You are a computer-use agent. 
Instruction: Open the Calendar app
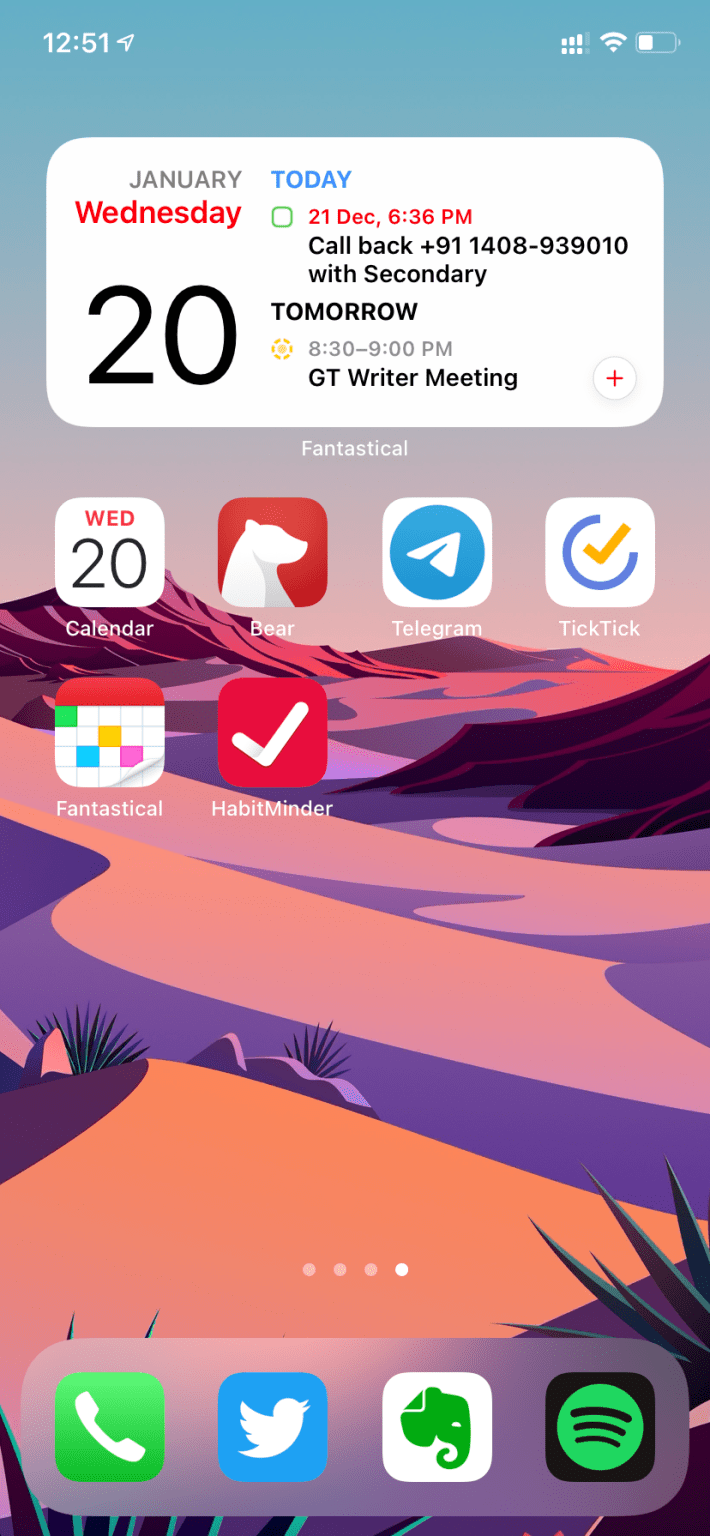pos(109,553)
